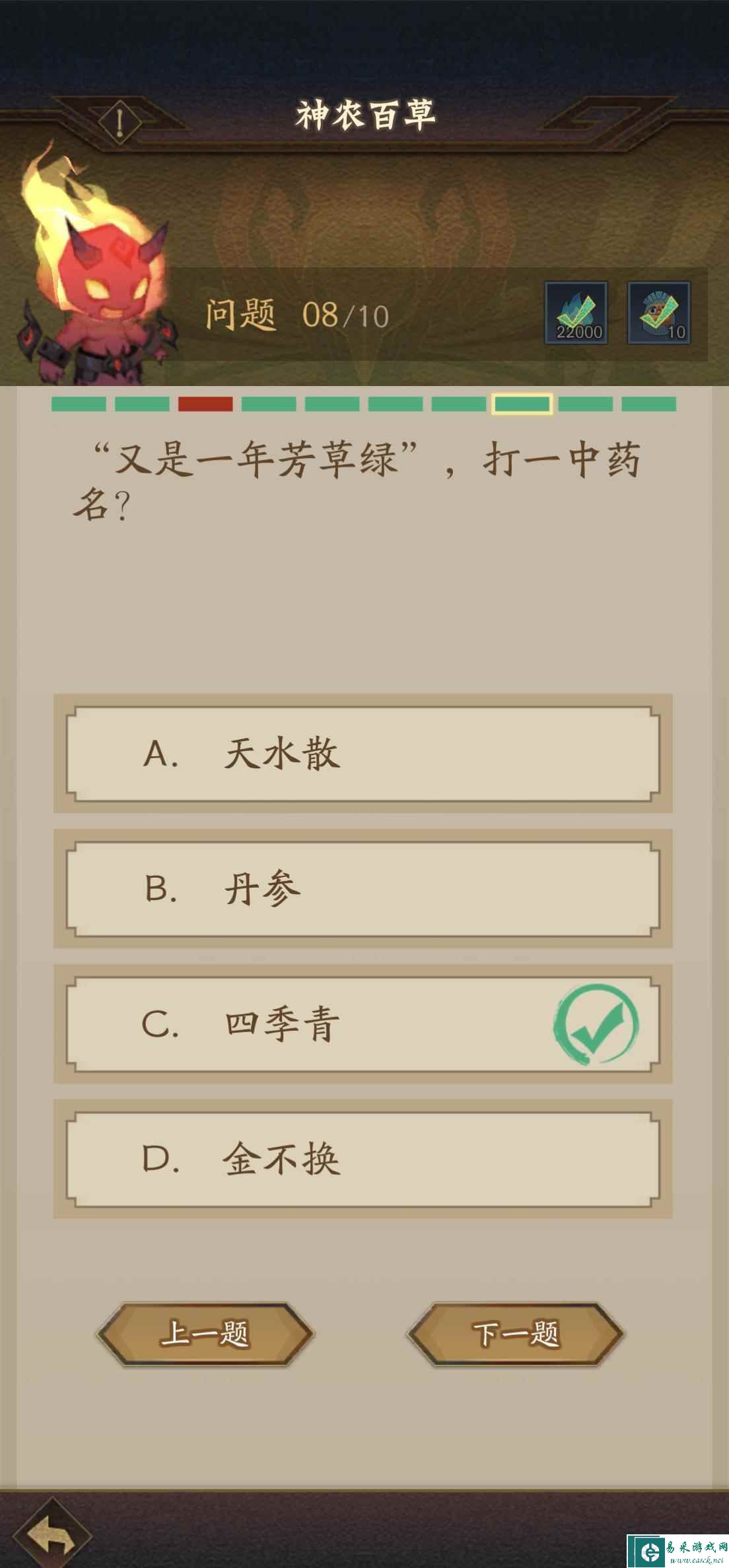Choose answer B. 丹参
Viewport: 729px width, 1568px height.
363,888
